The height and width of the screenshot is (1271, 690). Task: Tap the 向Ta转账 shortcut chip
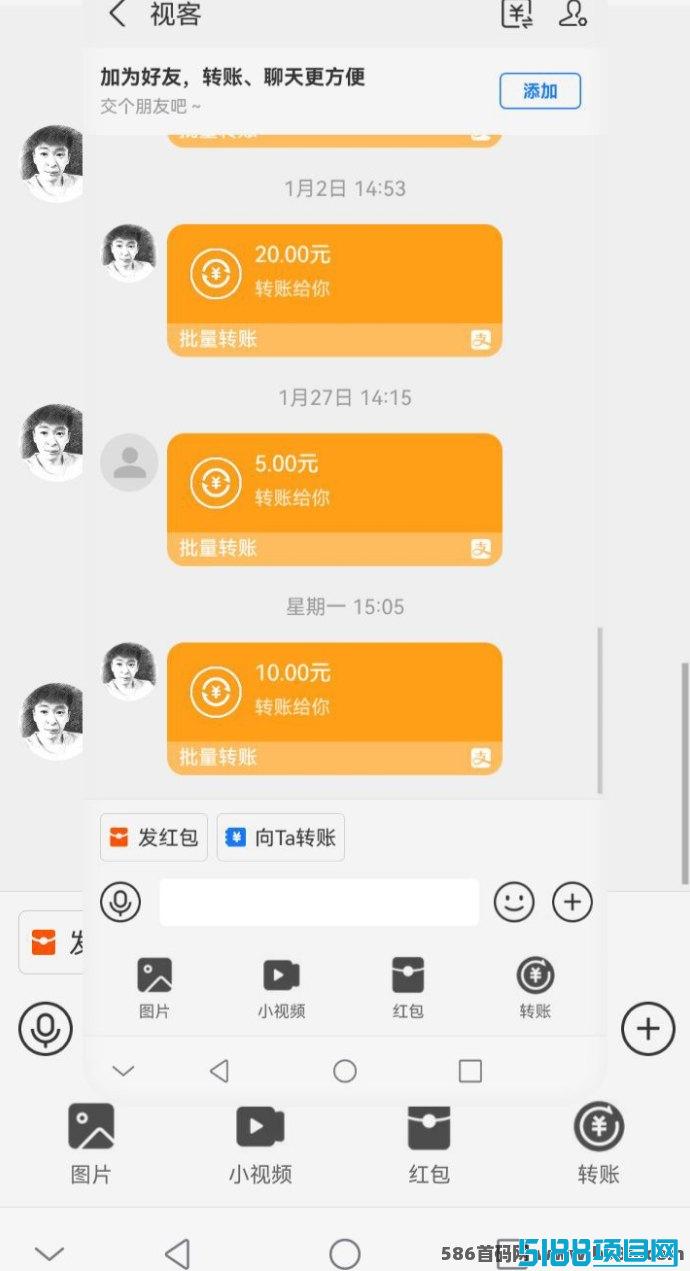[281, 837]
